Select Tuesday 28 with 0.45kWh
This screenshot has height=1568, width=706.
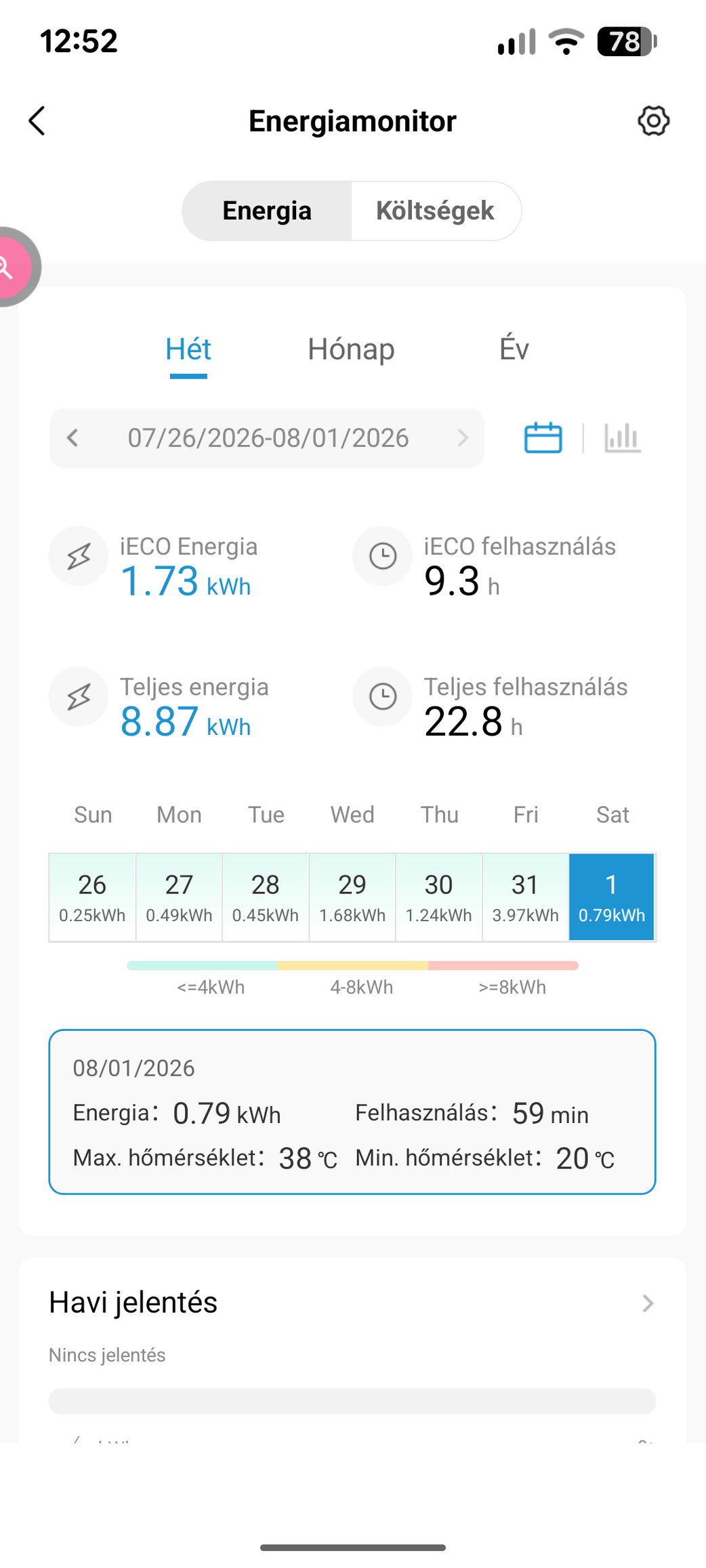(266, 897)
